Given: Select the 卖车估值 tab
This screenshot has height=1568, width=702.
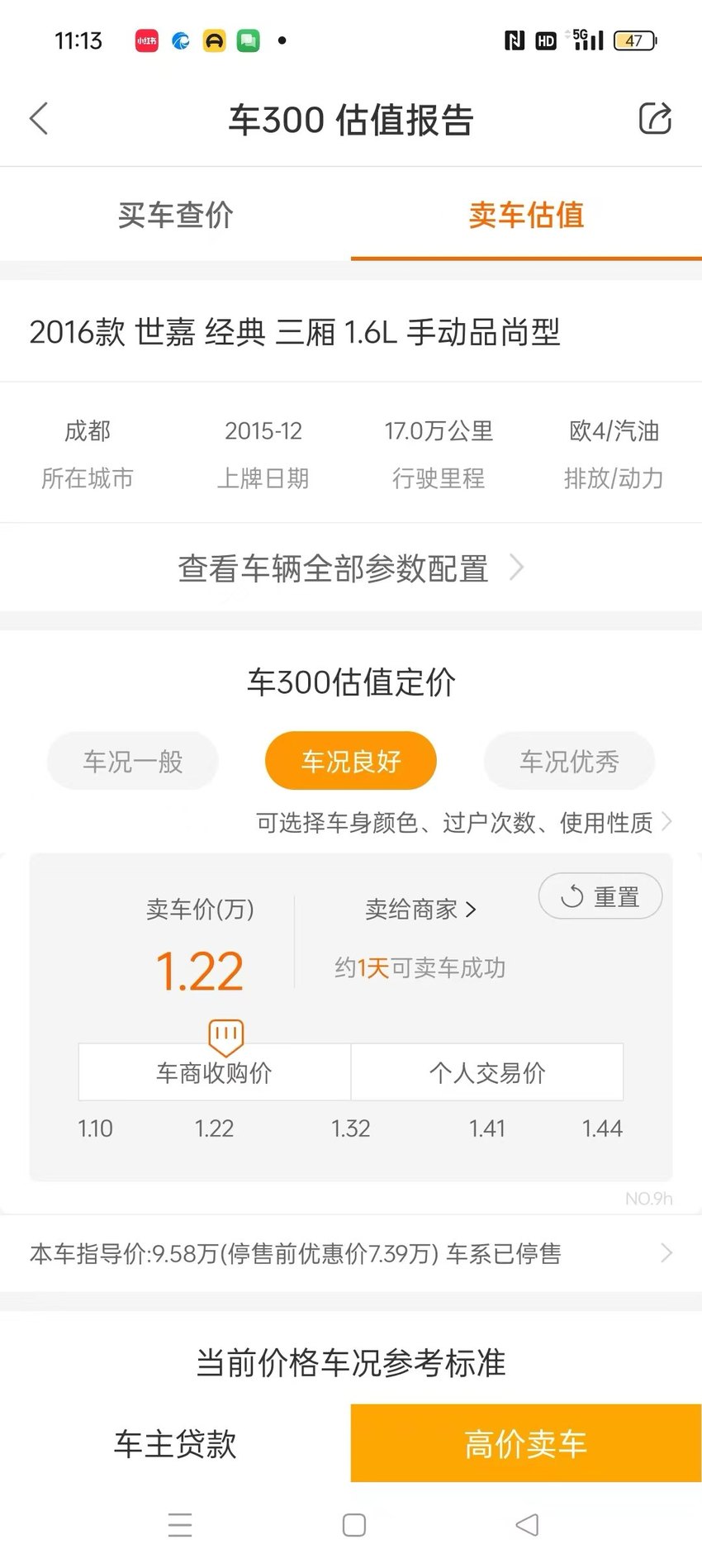Looking at the screenshot, I should click(526, 215).
